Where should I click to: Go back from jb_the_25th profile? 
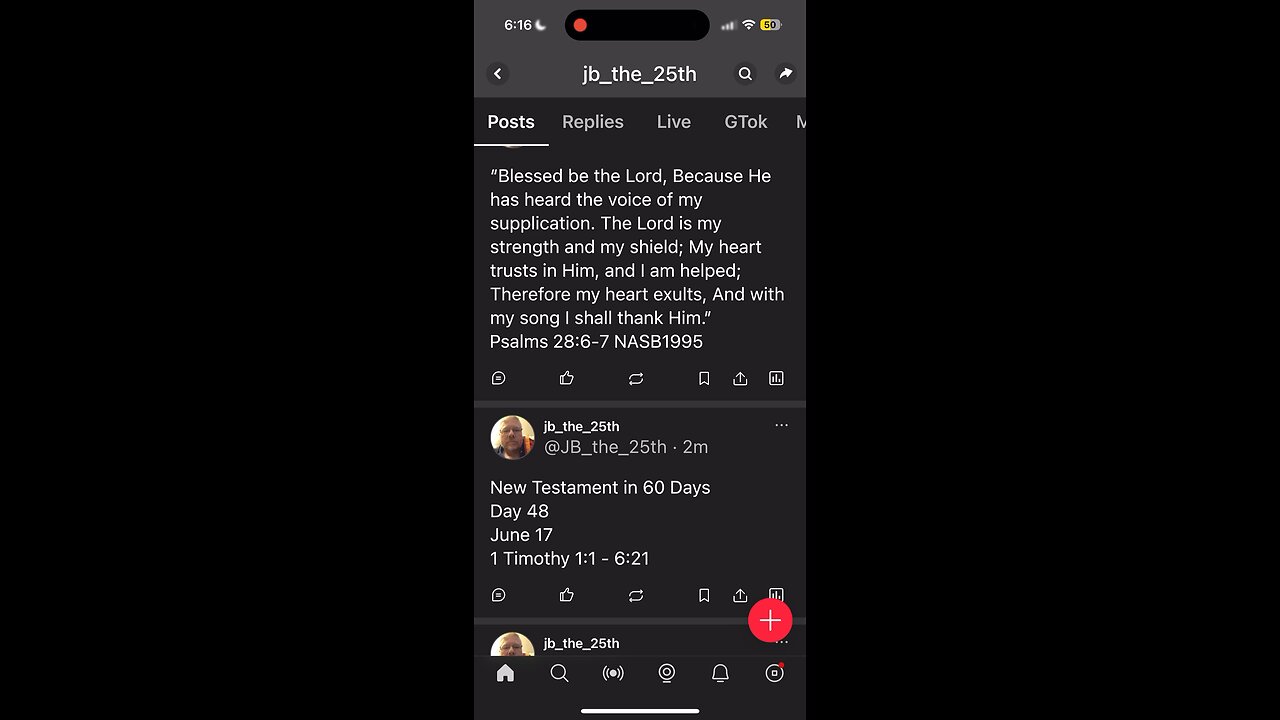(x=498, y=74)
